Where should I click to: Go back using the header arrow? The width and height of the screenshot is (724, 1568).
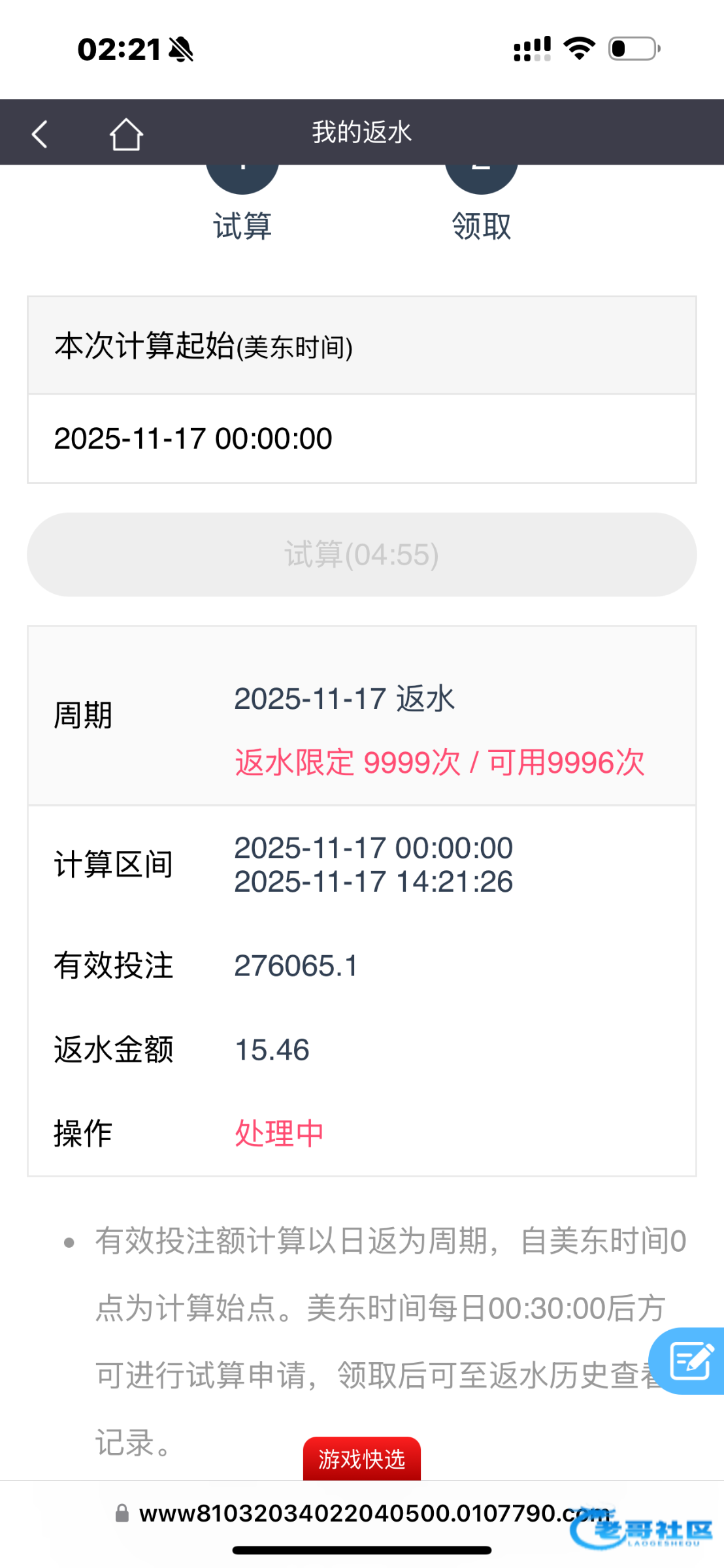pyautogui.click(x=40, y=134)
